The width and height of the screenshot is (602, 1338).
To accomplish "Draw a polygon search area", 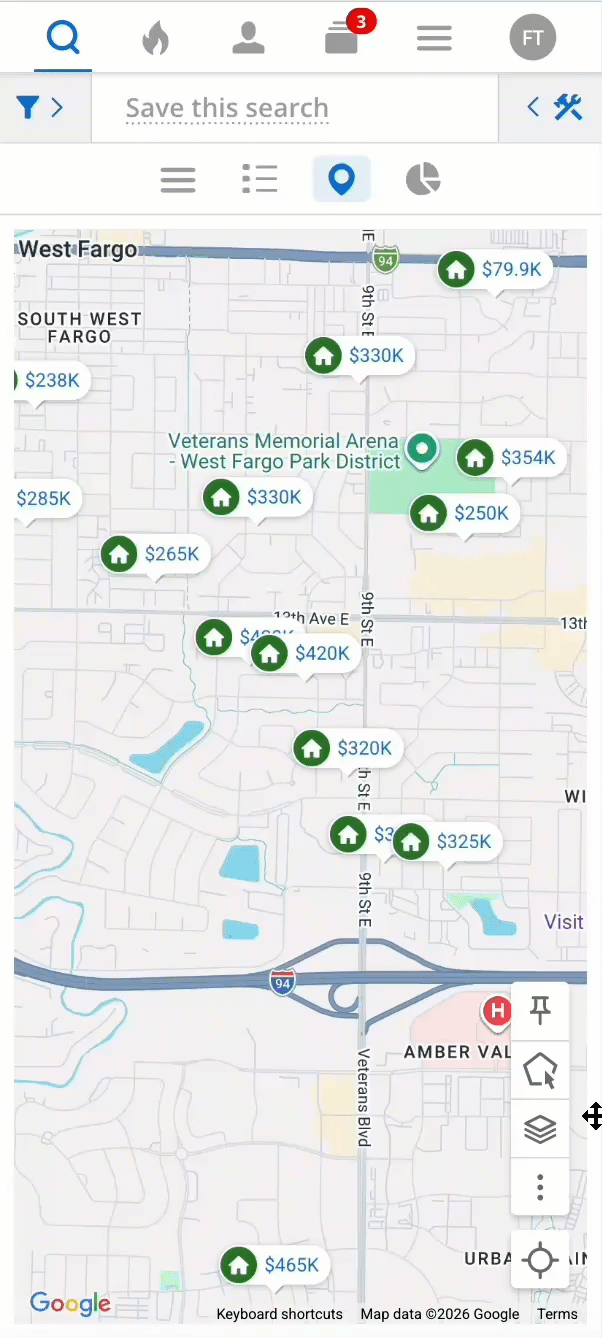I will 540,1071.
